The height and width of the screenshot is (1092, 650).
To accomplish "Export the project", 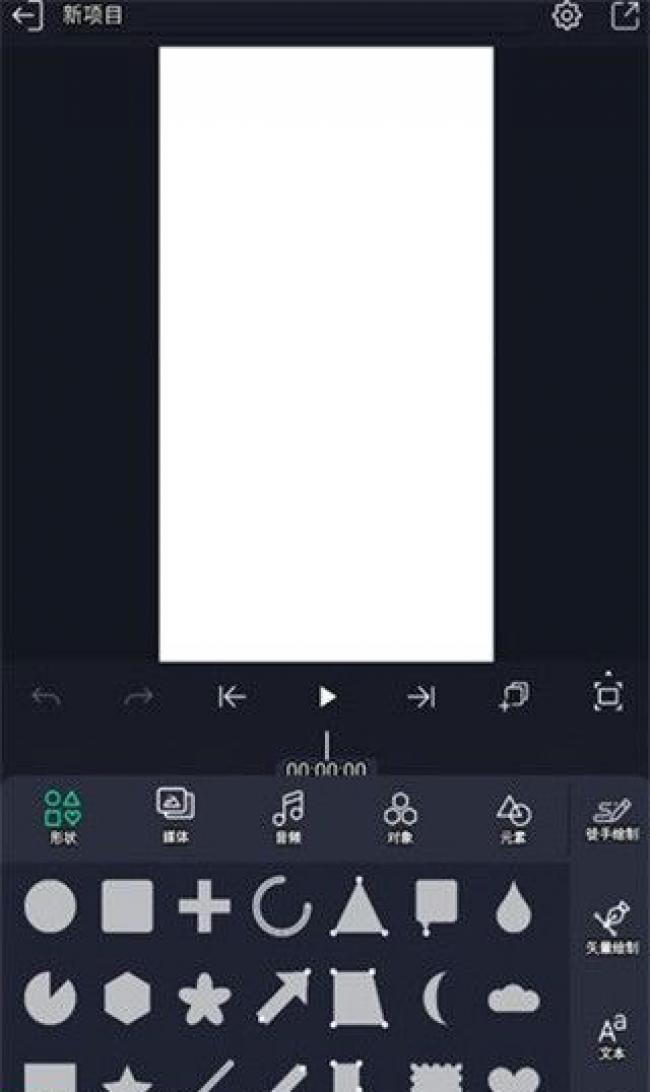I will coord(624,15).
